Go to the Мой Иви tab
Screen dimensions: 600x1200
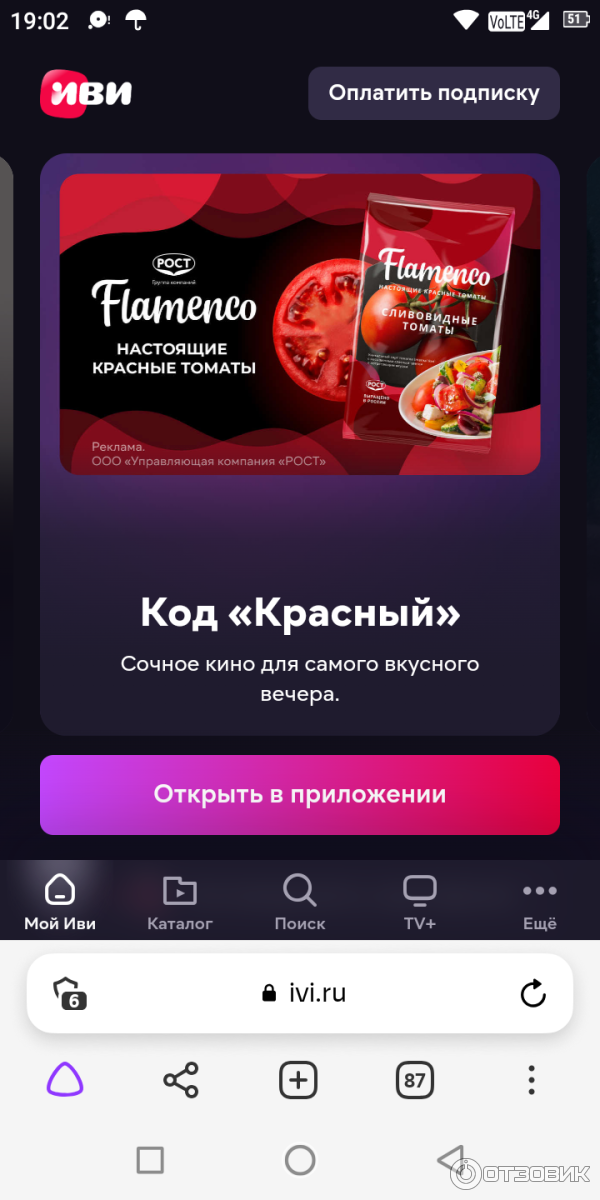click(60, 901)
